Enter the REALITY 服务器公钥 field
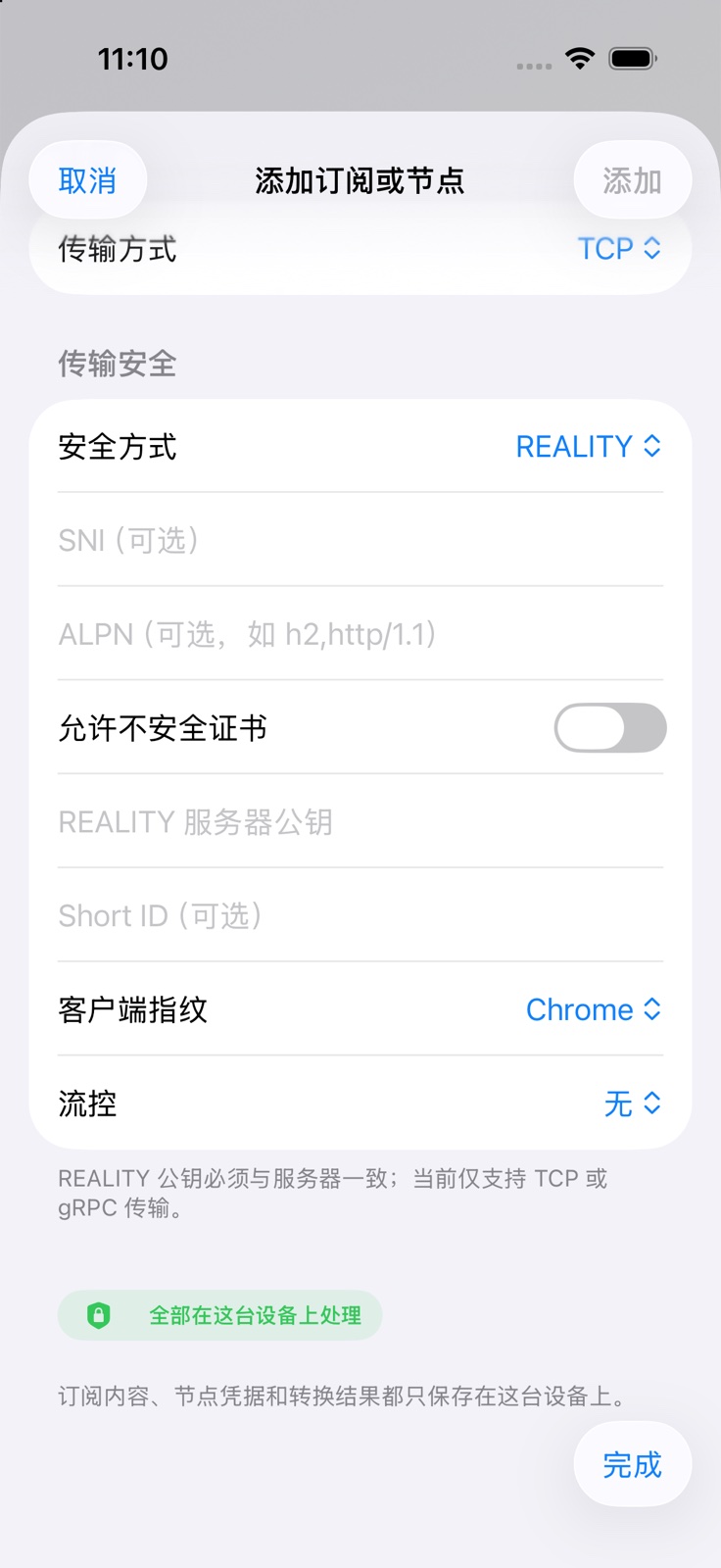 pos(360,821)
